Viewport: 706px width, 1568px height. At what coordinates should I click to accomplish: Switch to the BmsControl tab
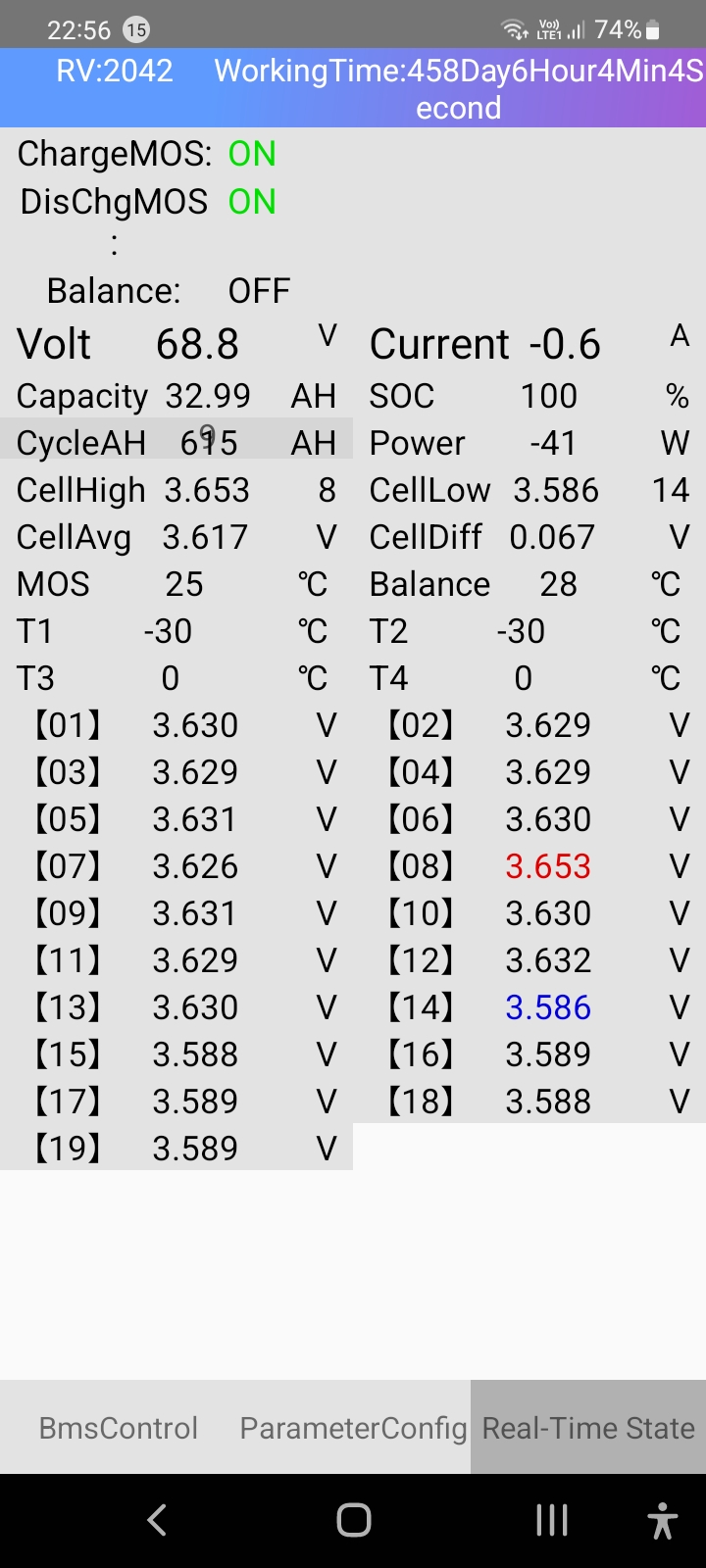[x=118, y=1428]
